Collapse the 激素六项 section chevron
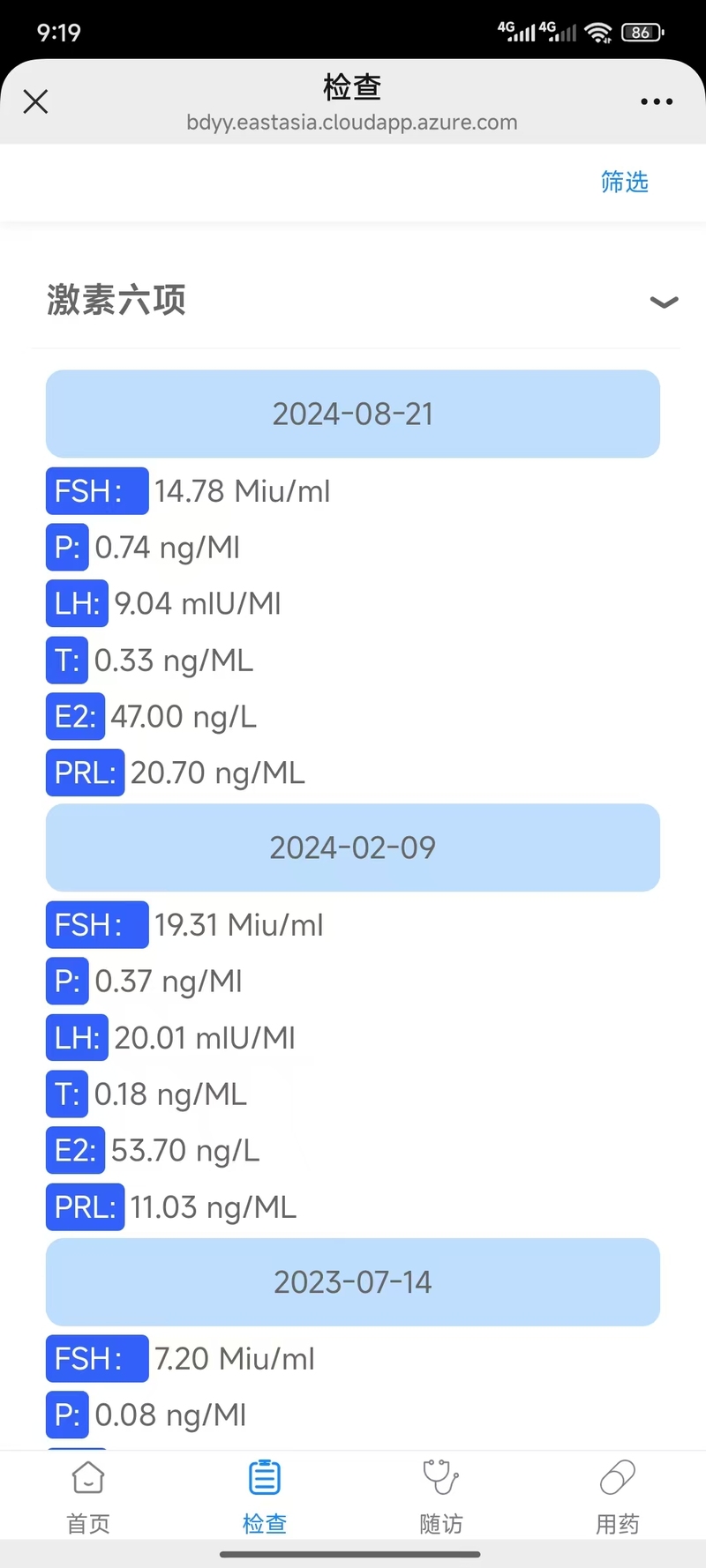The height and width of the screenshot is (1568, 706). click(x=664, y=302)
